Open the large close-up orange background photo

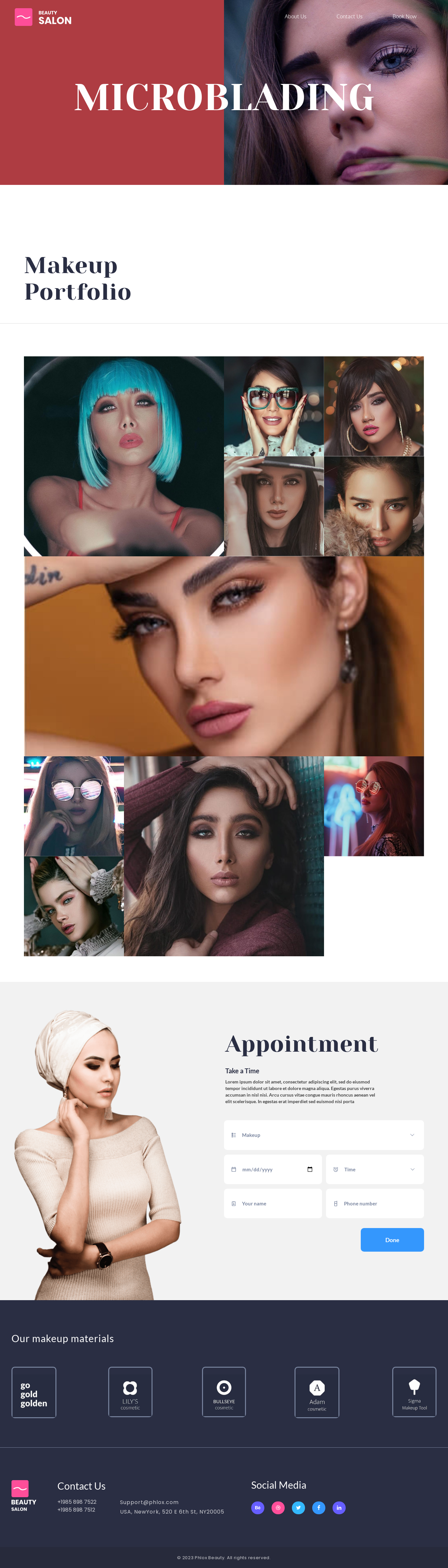(x=224, y=656)
